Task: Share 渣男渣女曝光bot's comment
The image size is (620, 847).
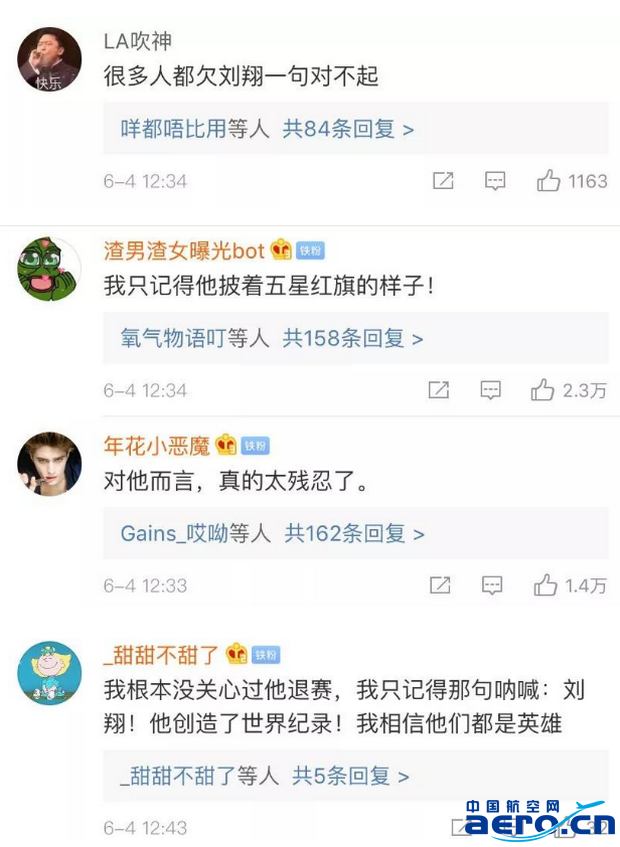Action: 438,390
